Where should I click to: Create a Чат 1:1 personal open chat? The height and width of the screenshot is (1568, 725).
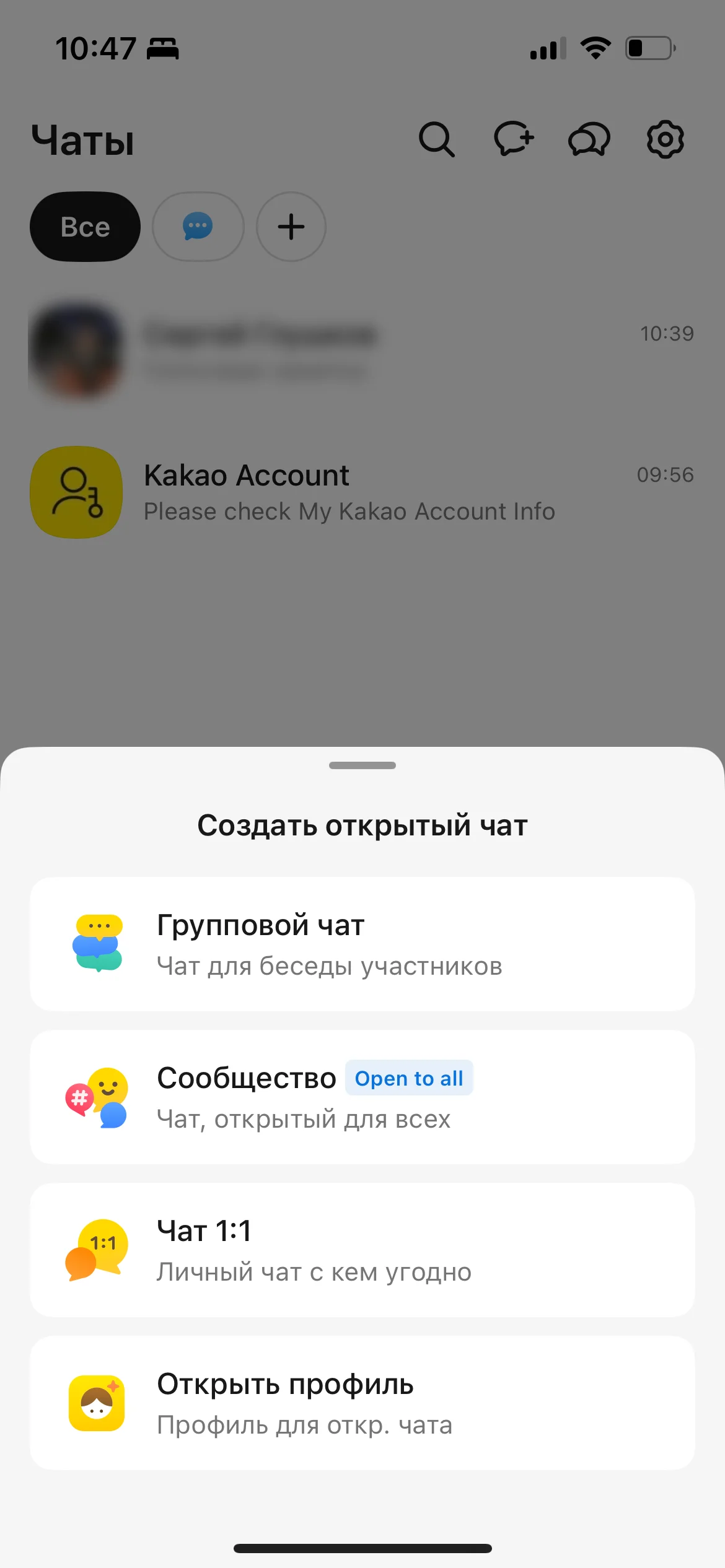[x=362, y=1250]
